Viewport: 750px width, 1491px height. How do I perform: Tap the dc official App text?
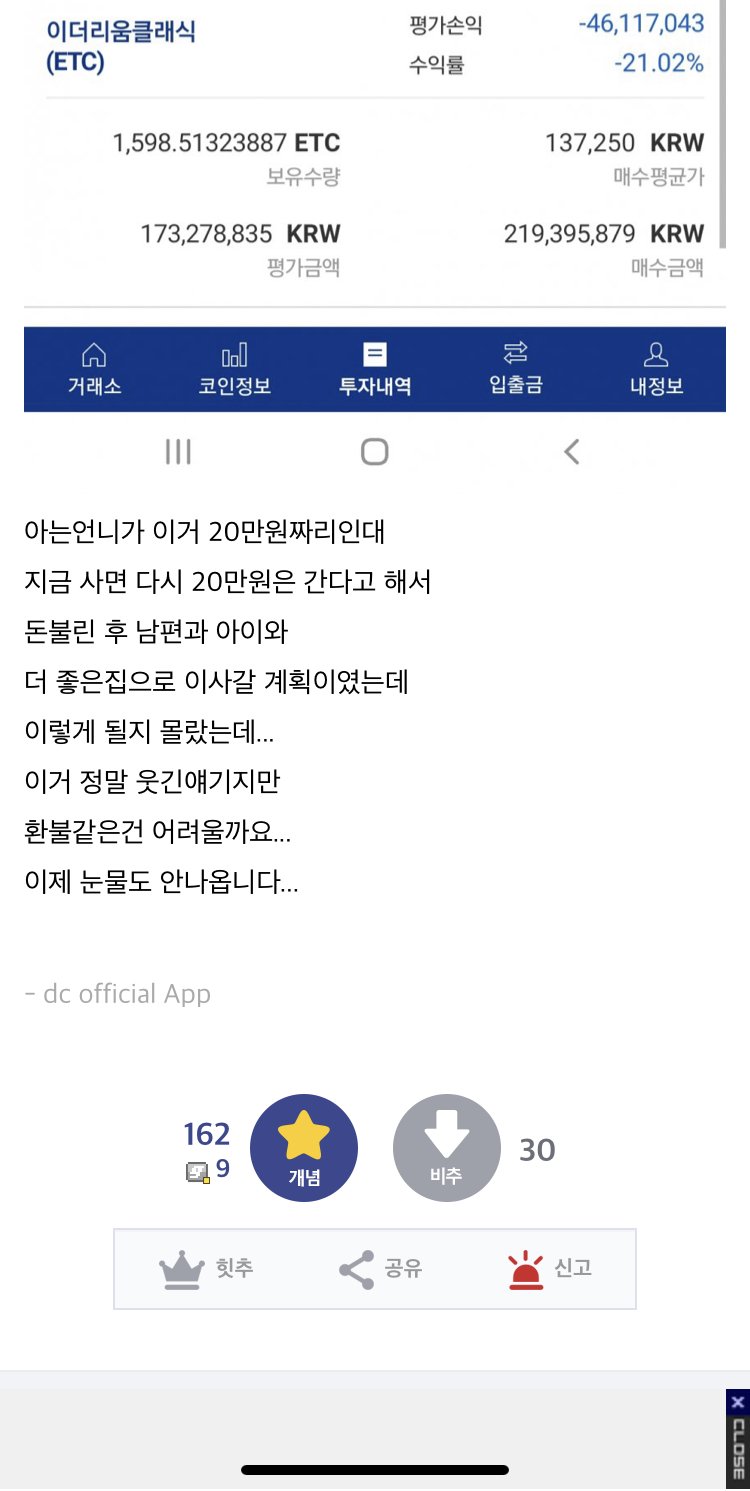tap(120, 993)
